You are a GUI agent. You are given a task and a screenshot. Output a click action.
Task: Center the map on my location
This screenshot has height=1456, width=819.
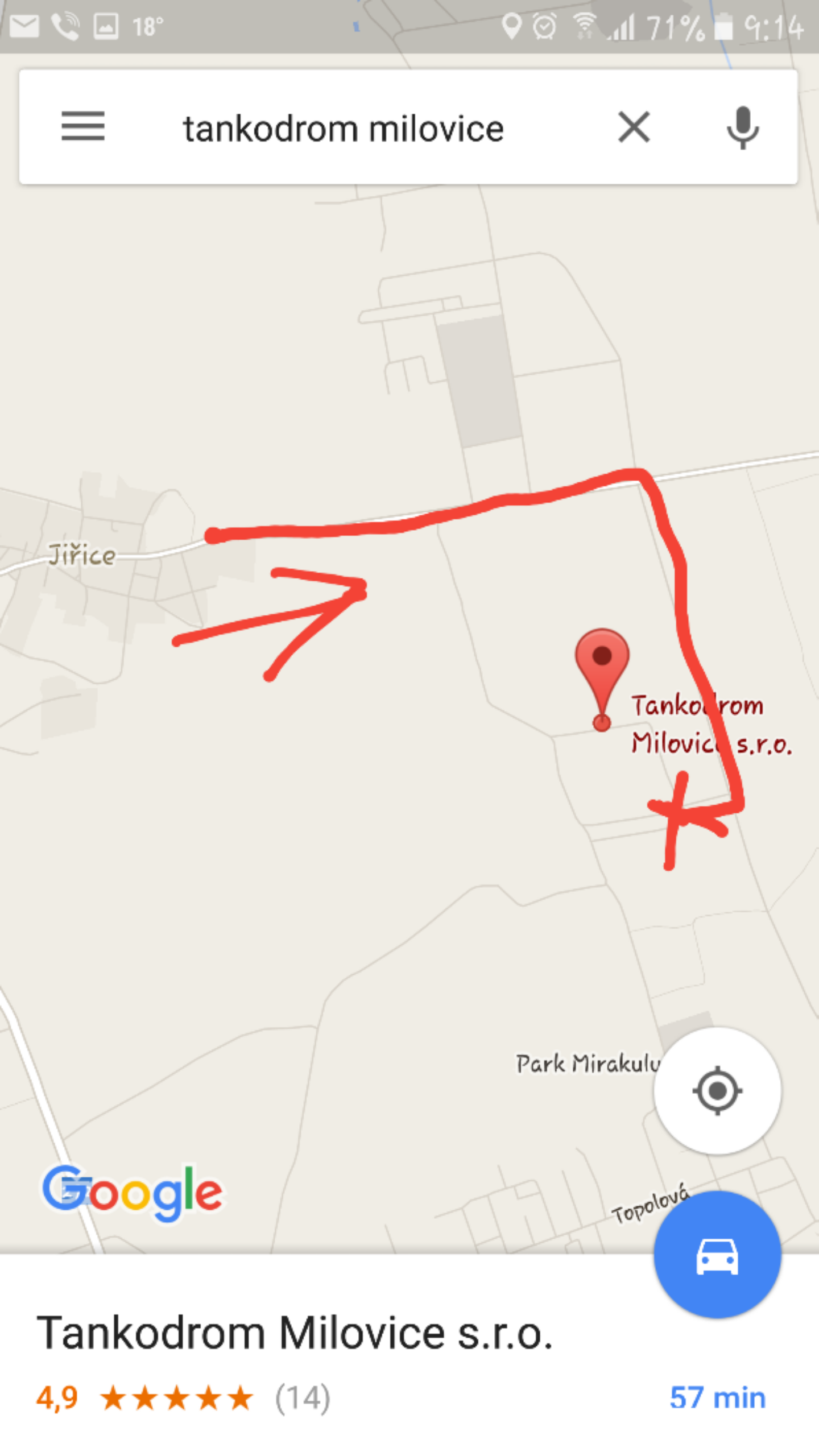717,1090
